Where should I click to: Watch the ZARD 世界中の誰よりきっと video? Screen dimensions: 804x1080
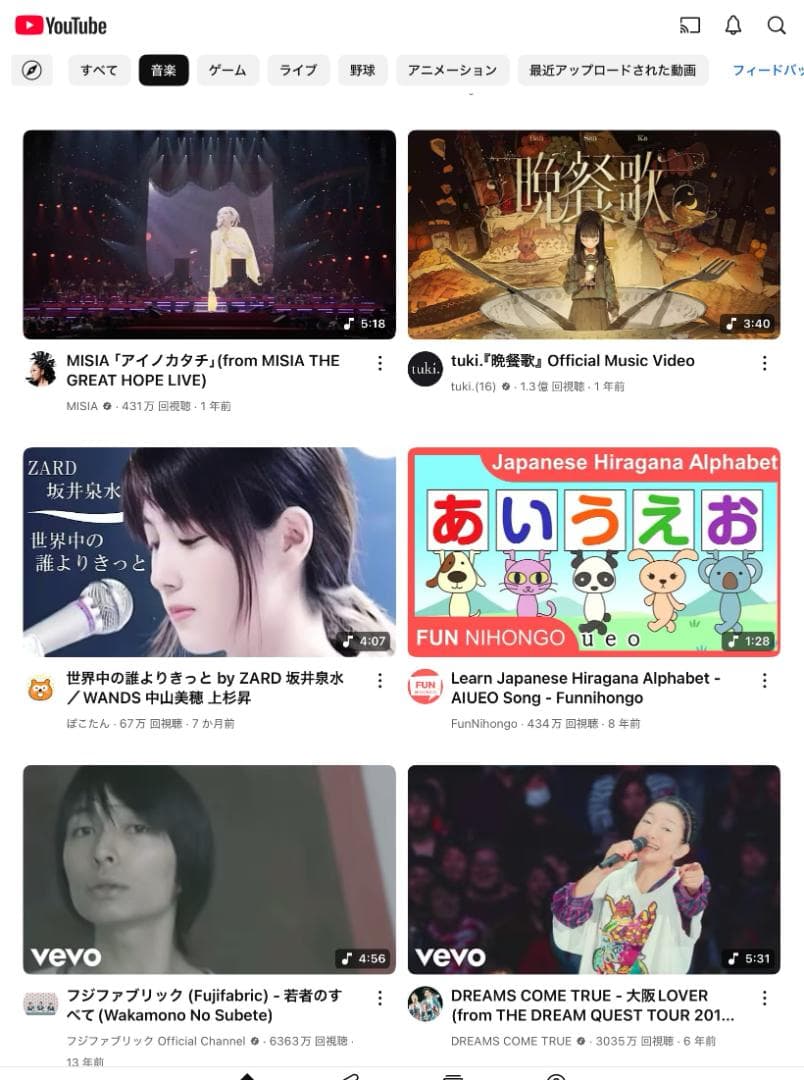click(209, 551)
